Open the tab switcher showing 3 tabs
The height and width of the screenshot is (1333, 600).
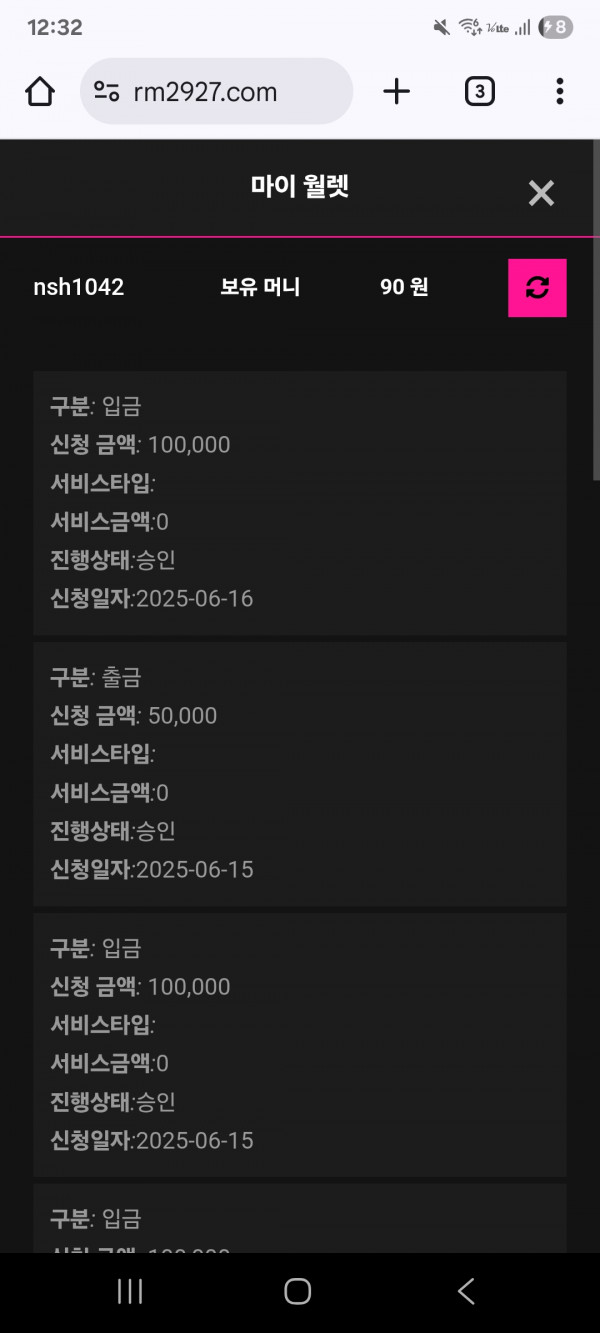(480, 92)
